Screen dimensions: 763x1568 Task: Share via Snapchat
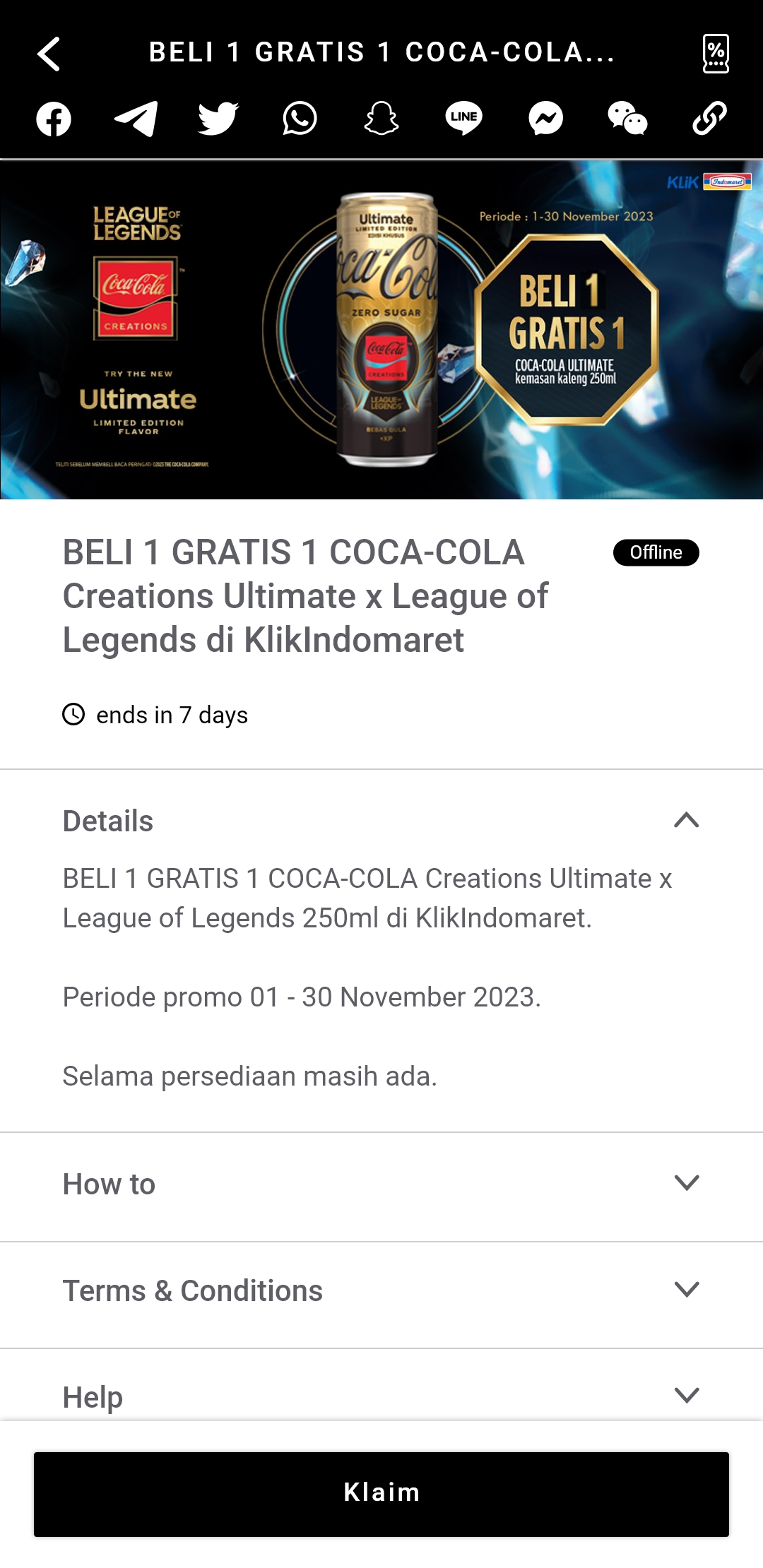[381, 119]
